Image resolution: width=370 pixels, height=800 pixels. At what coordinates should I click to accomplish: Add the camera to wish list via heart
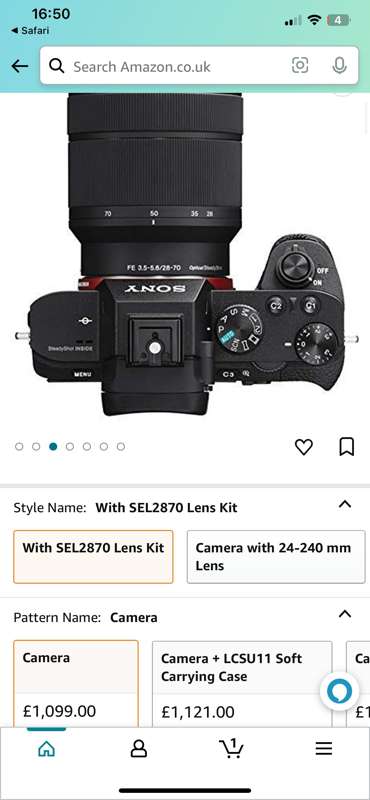pyautogui.click(x=304, y=447)
